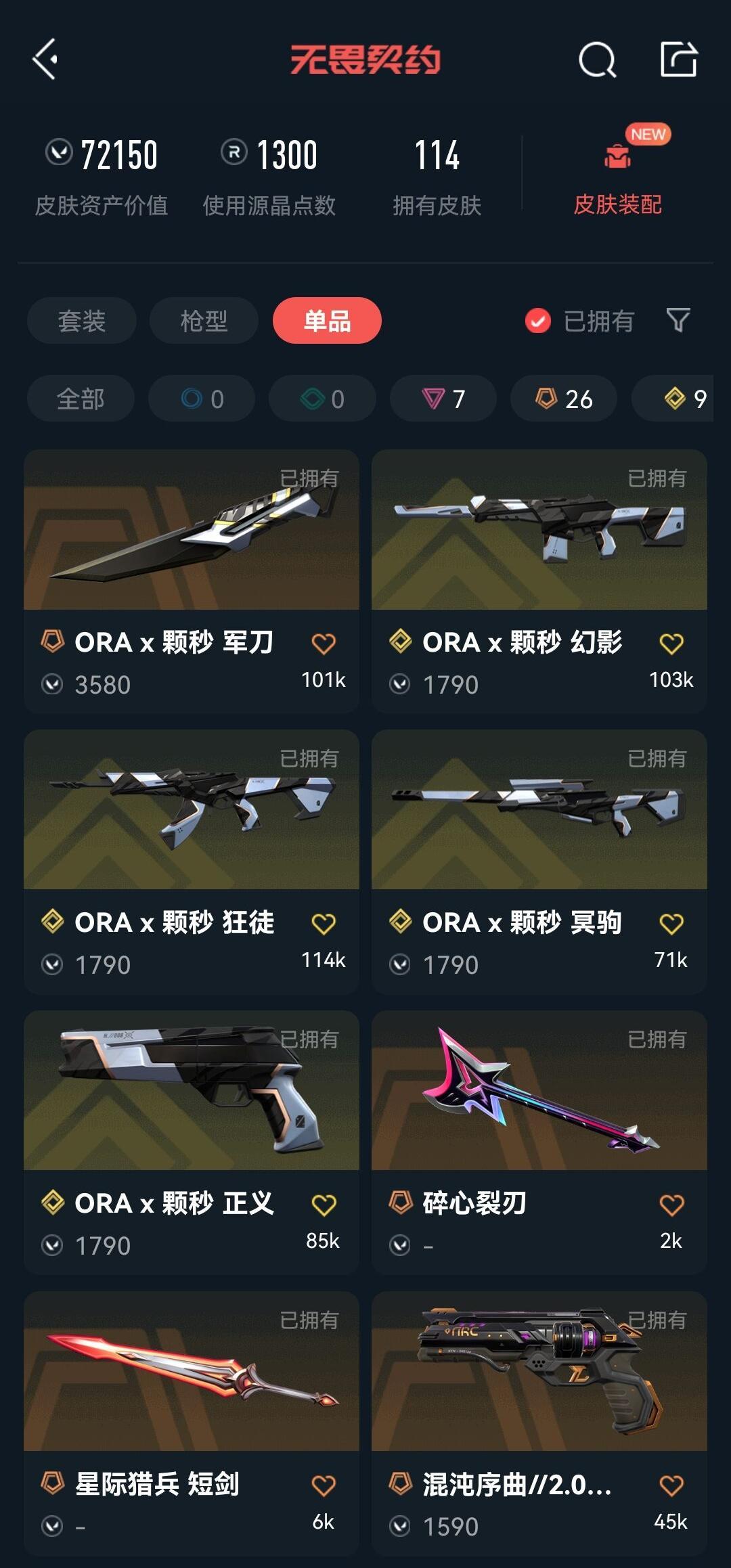Filter by the orange tier chip showing 26
This screenshot has width=731, height=1568.
tap(564, 399)
